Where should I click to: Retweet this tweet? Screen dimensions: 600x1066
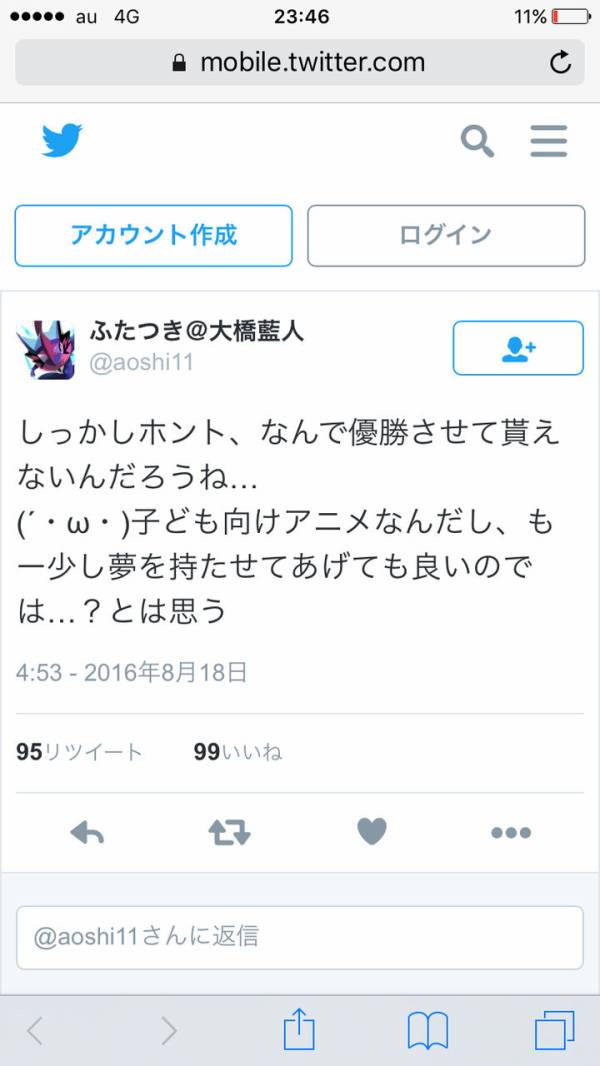pos(229,832)
